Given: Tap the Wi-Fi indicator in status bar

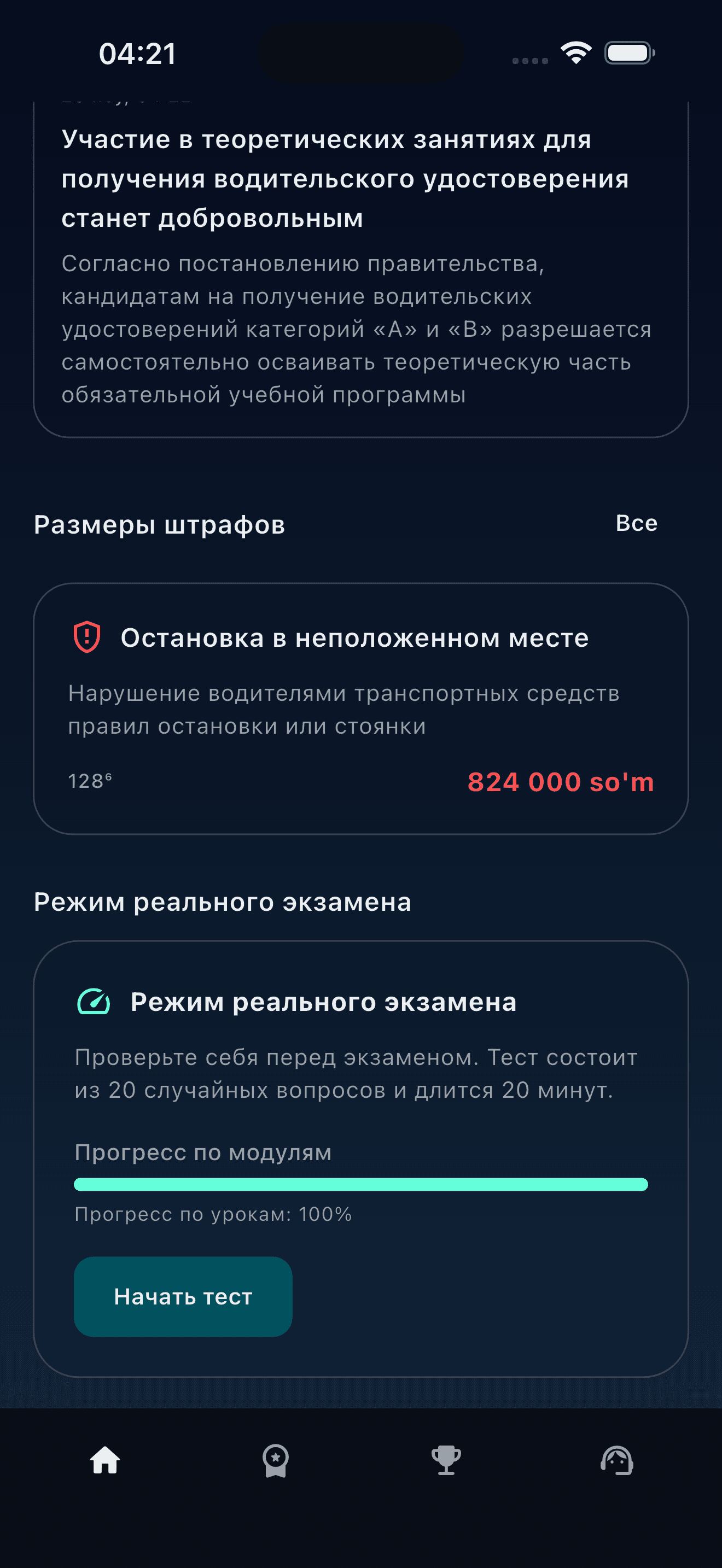Looking at the screenshot, I should pos(575,52).
